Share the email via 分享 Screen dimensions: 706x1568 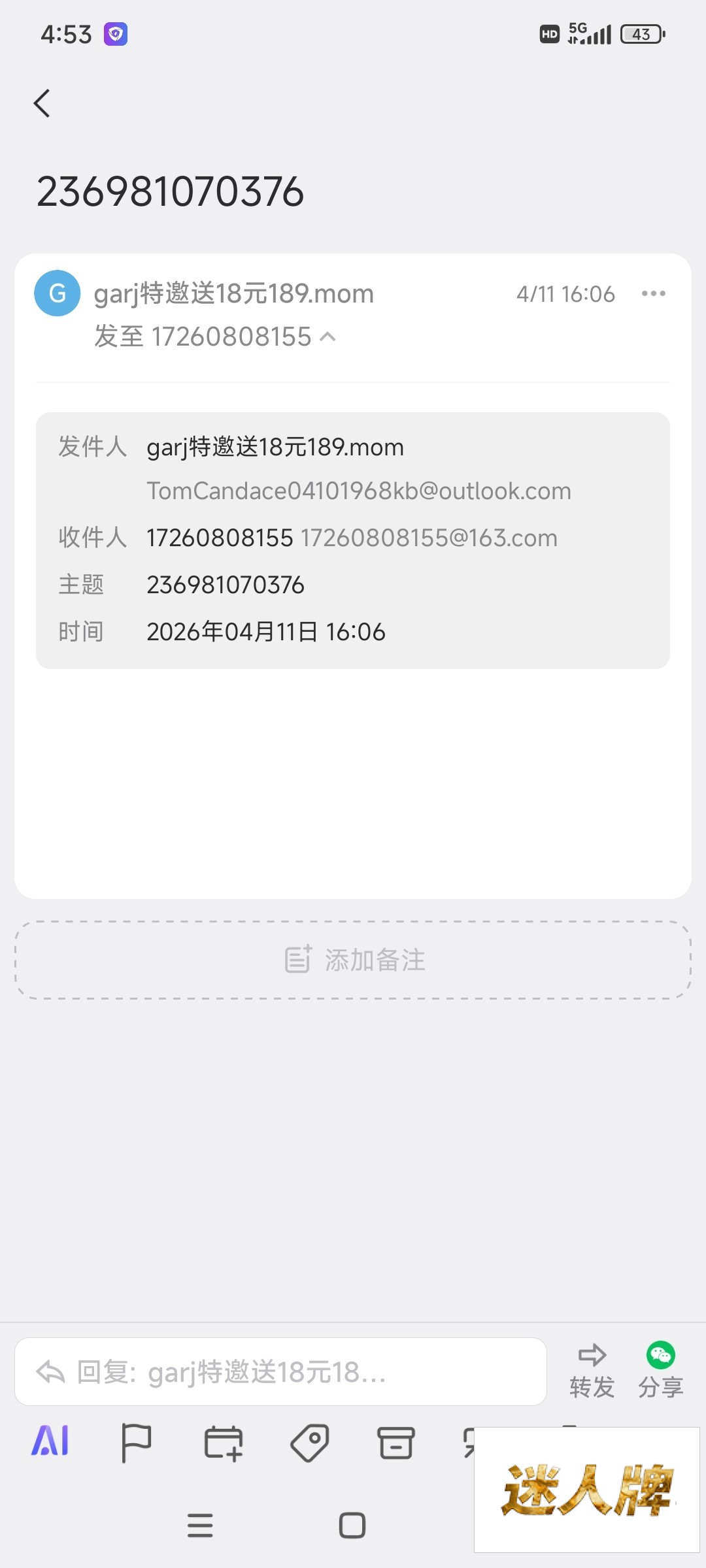pos(660,1371)
